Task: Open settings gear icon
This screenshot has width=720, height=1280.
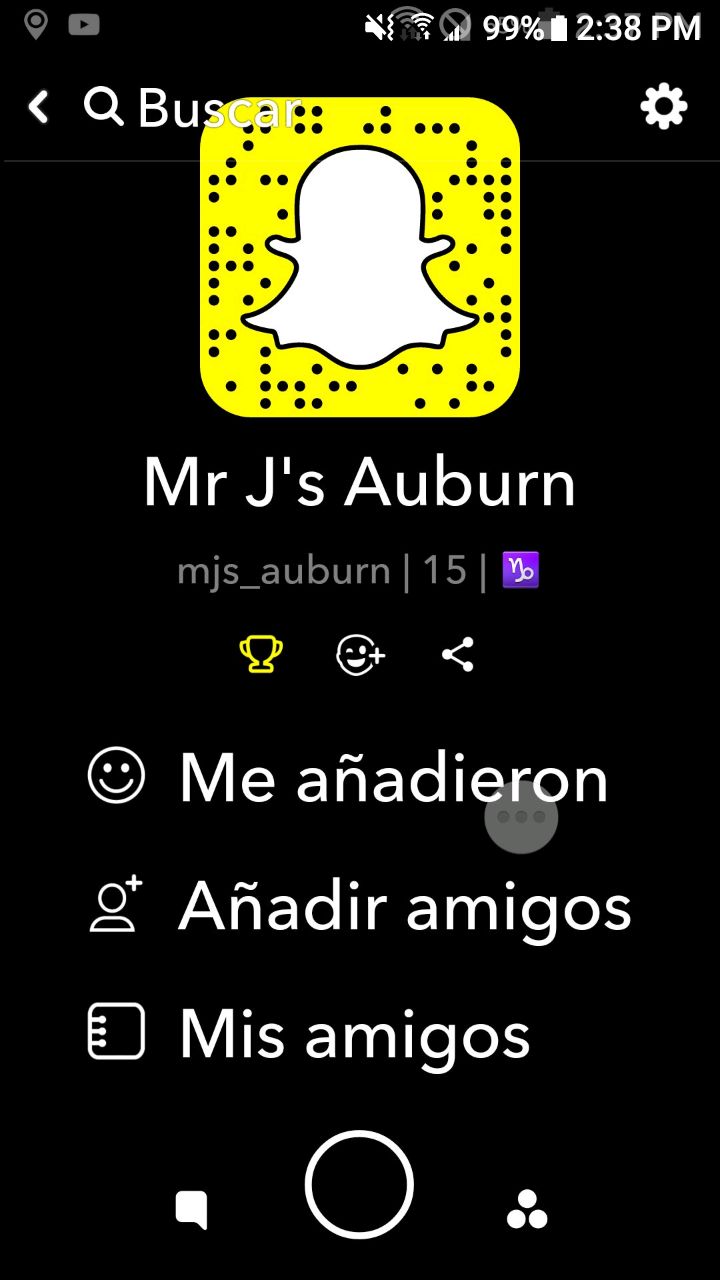Action: click(664, 106)
